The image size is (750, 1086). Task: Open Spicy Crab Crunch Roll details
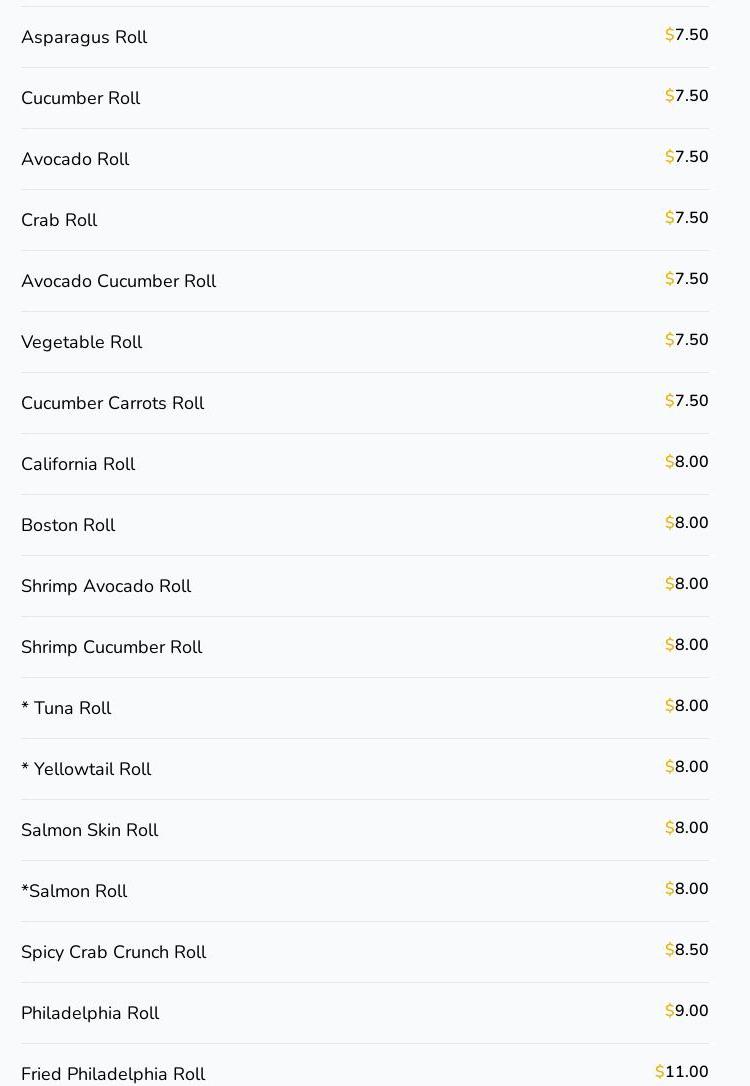point(114,952)
